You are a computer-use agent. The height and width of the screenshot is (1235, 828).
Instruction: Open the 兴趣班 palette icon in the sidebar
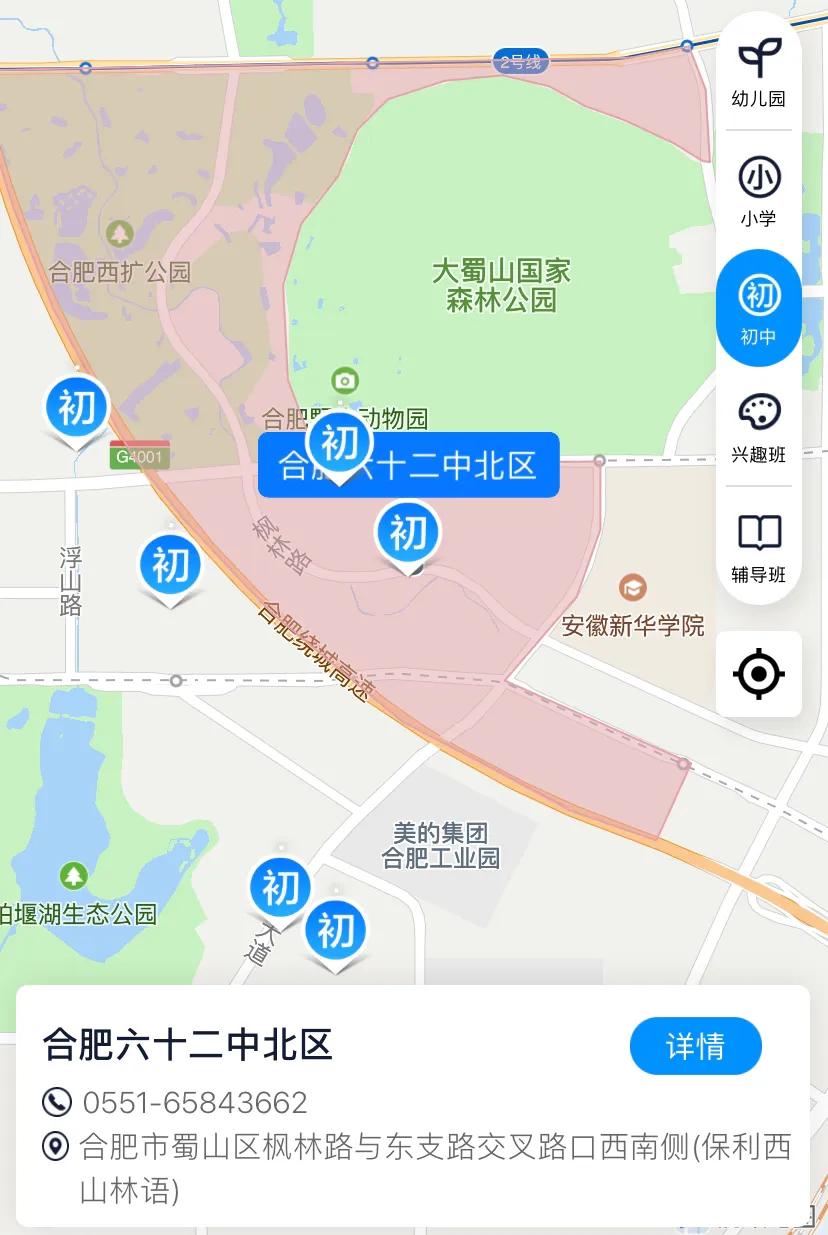[759, 410]
